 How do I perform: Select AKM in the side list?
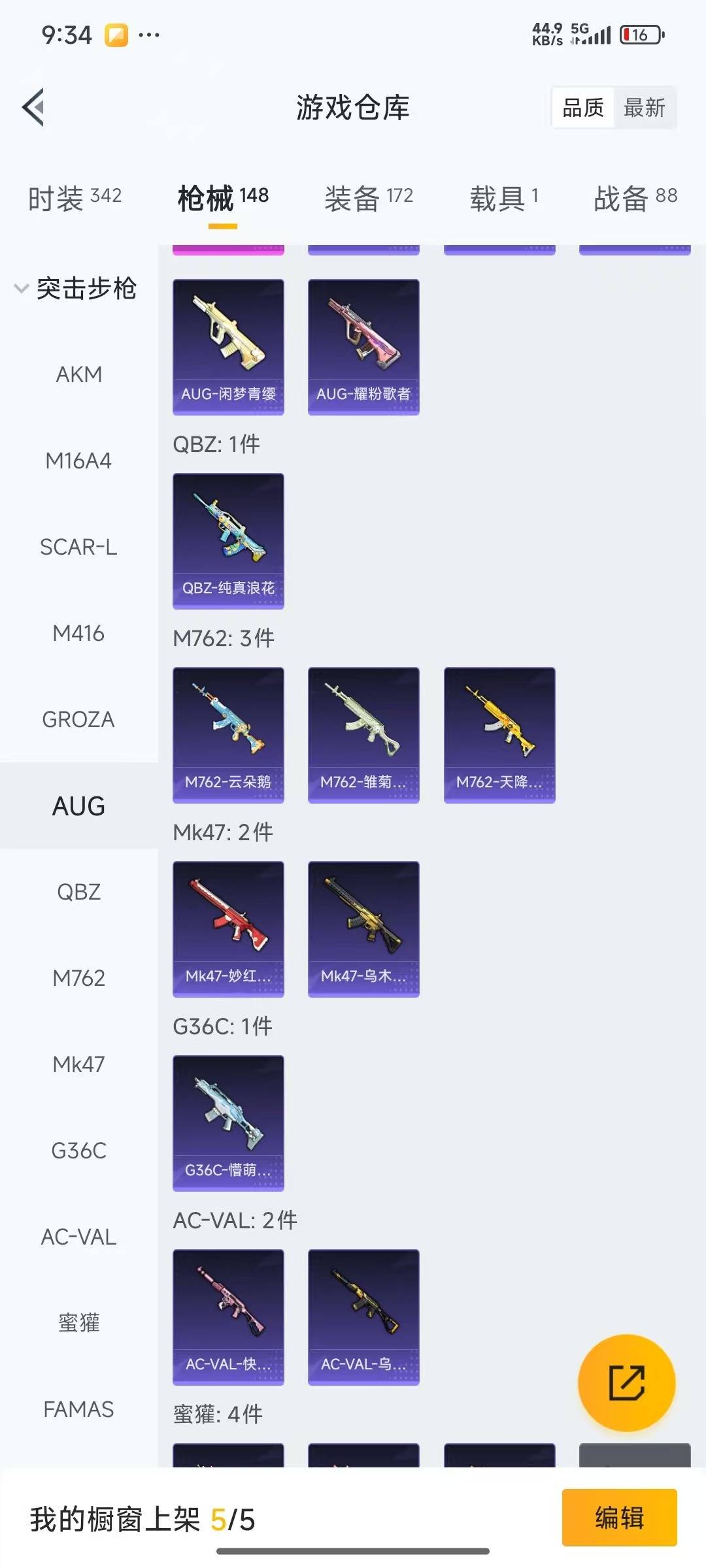[x=78, y=374]
